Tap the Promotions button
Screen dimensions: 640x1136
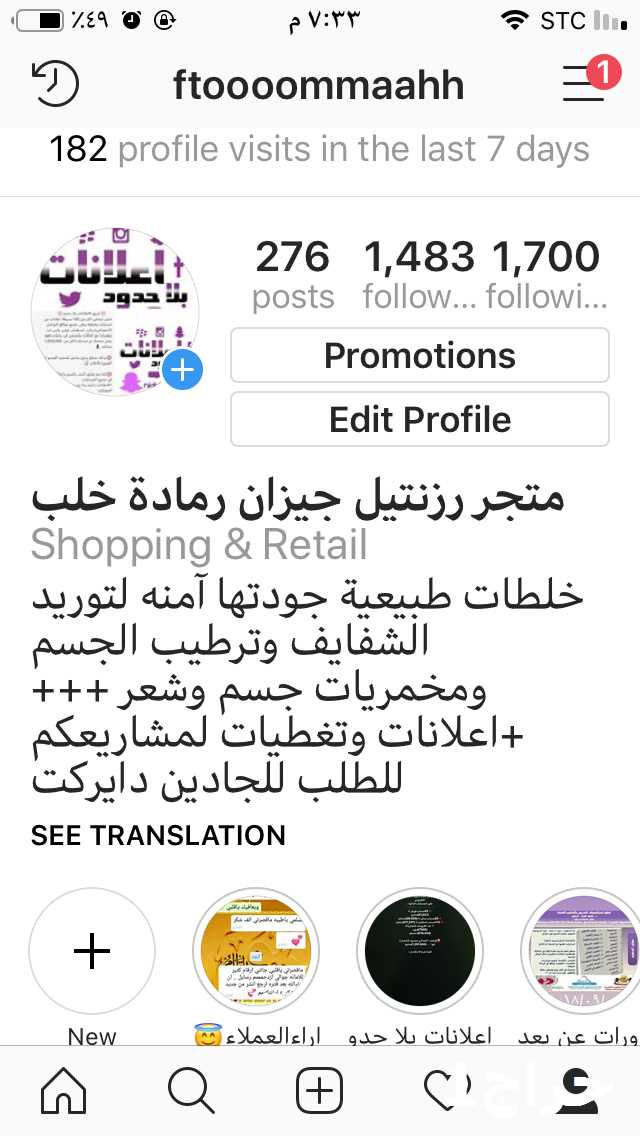420,355
